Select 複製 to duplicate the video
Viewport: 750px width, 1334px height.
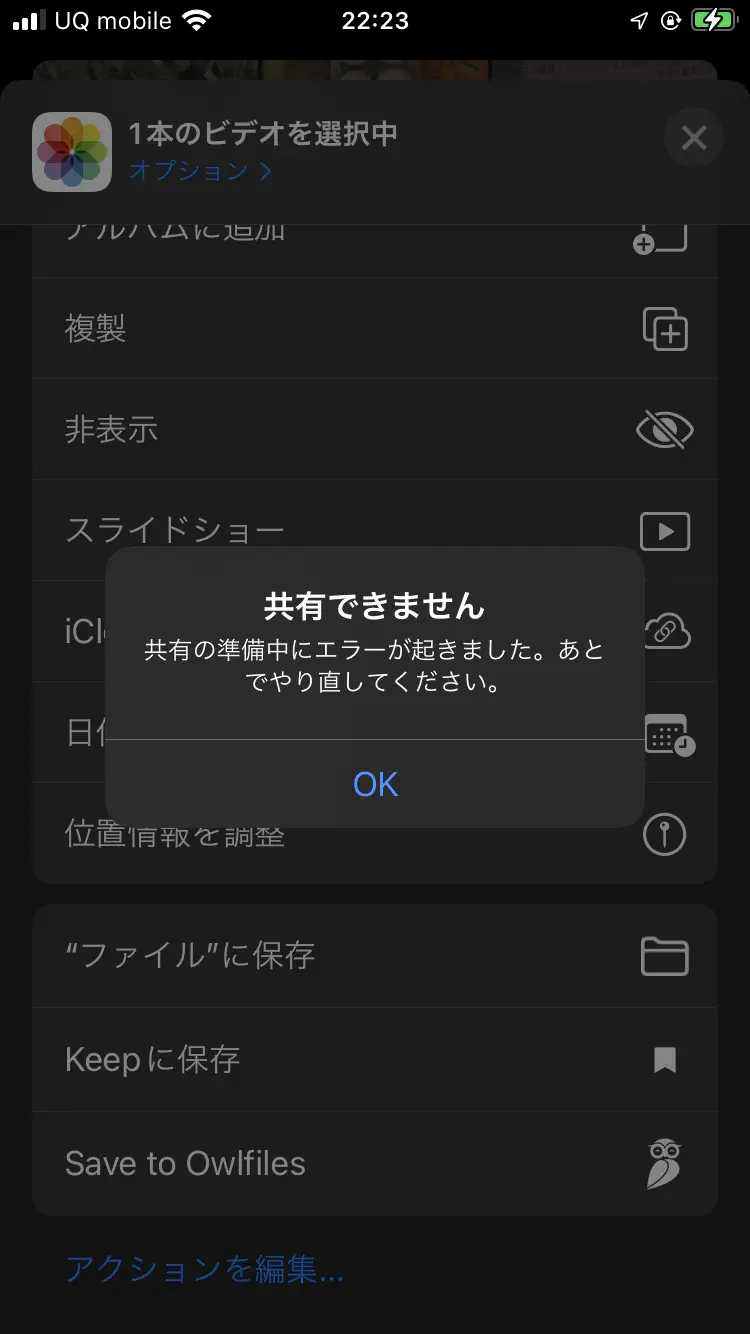coord(375,328)
